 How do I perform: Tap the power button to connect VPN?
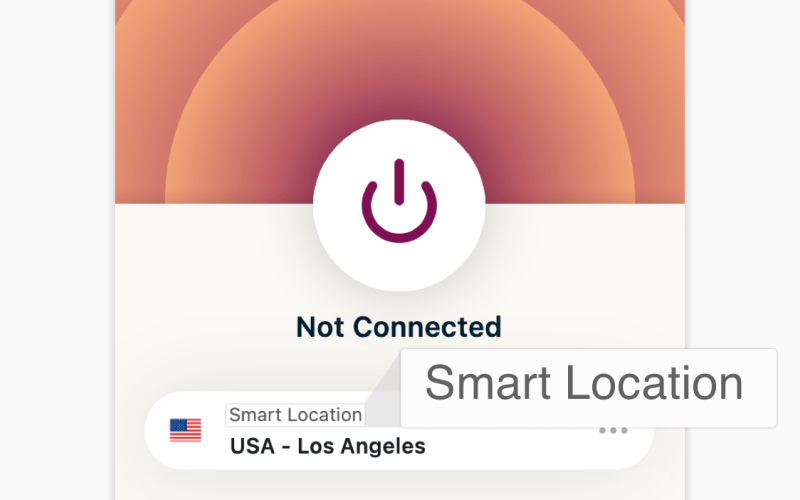coord(399,204)
